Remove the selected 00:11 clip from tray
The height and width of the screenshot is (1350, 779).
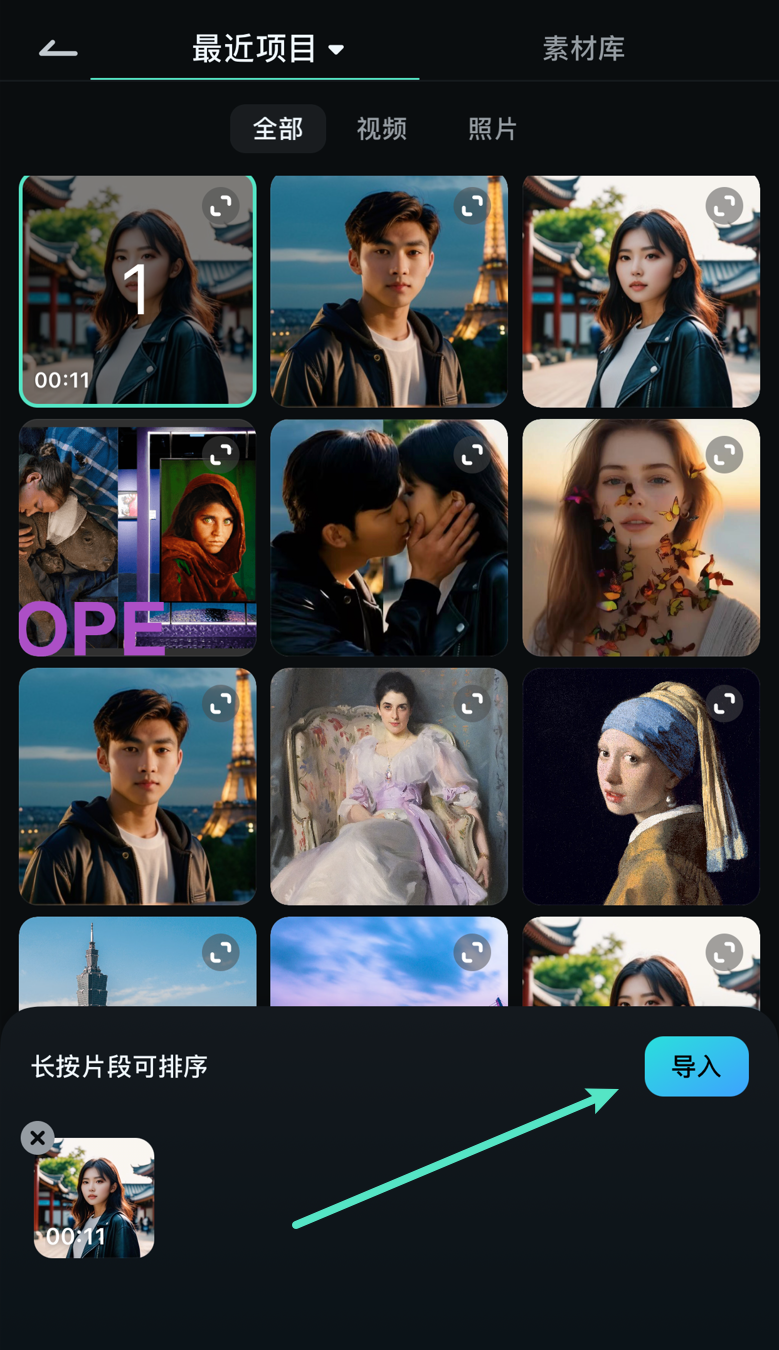click(38, 1137)
